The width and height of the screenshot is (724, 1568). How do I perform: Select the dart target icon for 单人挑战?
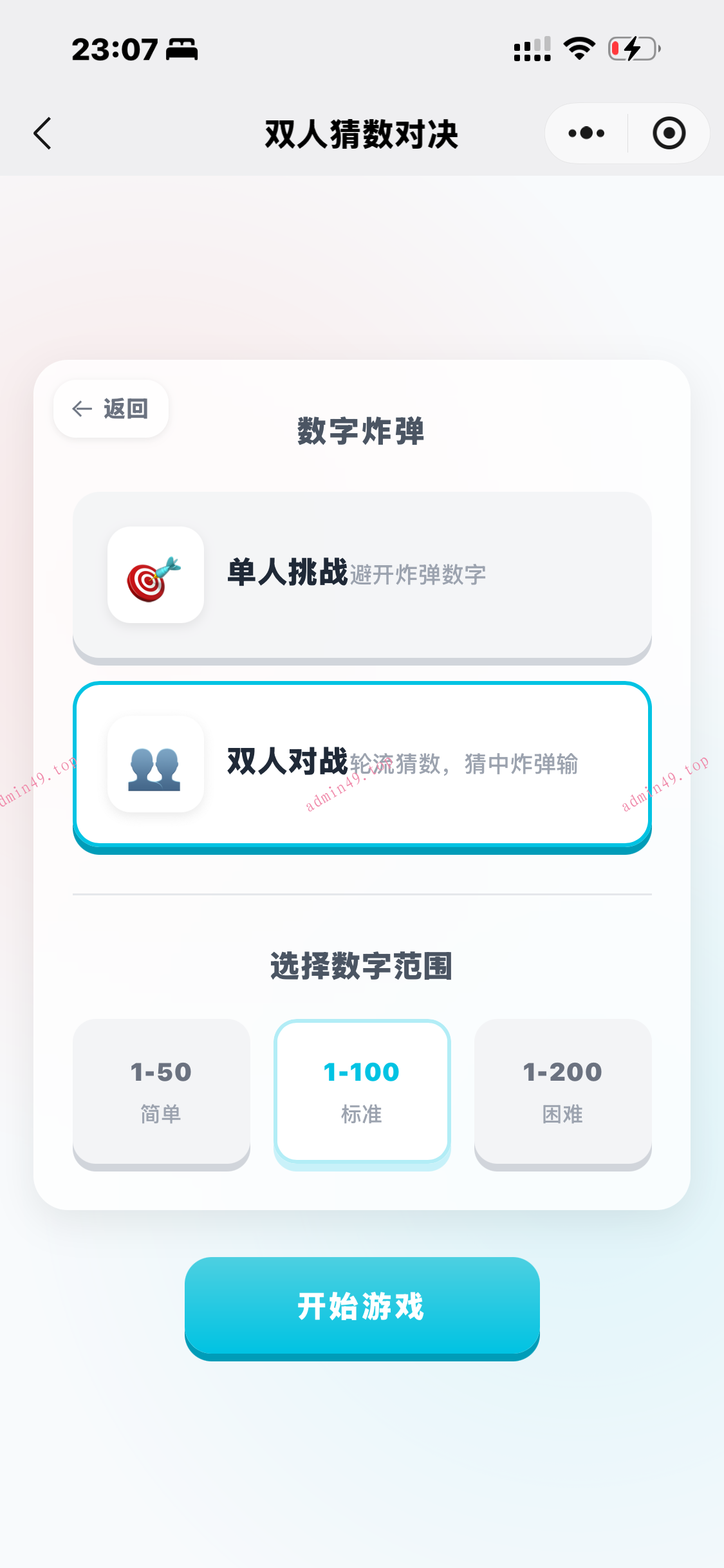click(154, 575)
